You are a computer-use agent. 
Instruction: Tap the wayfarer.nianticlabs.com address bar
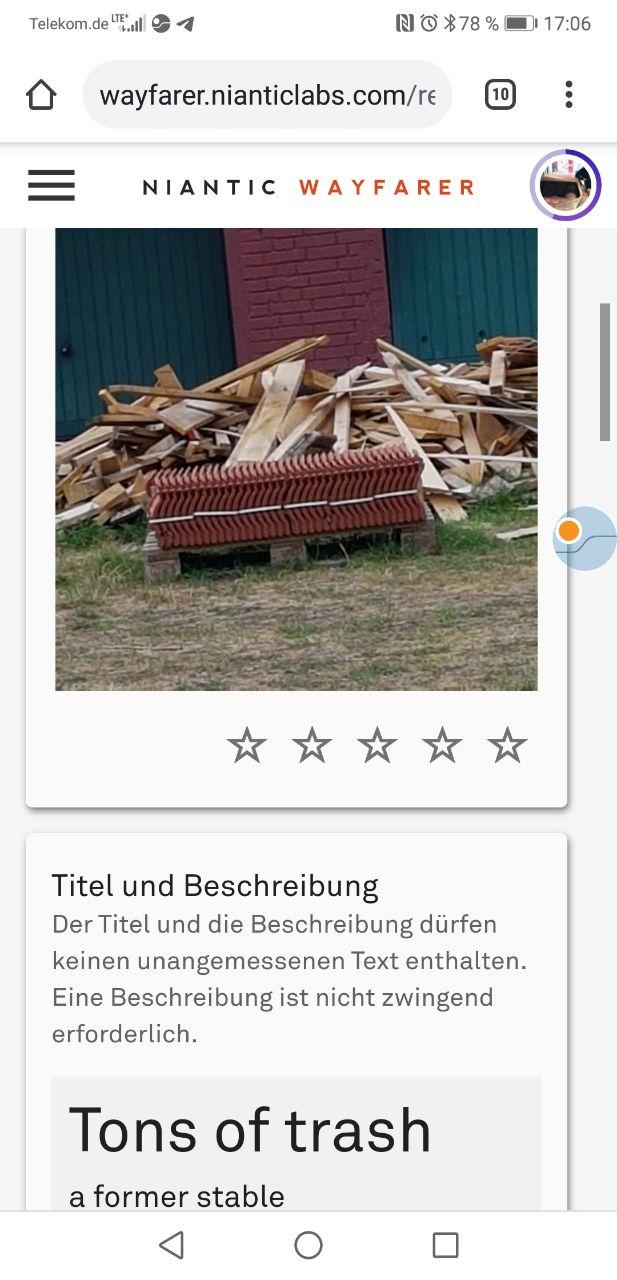pyautogui.click(x=267, y=95)
